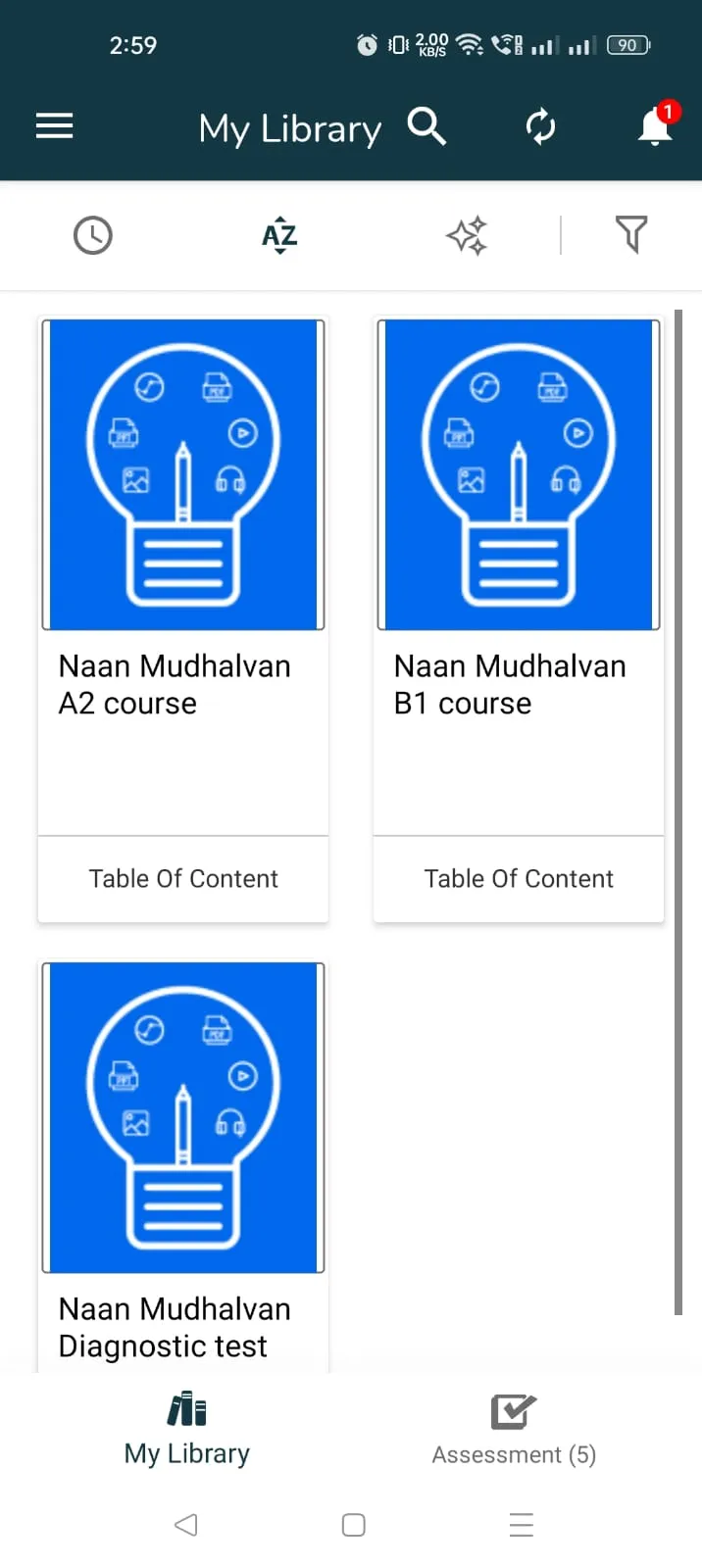The width and height of the screenshot is (702, 1568).
Task: Tap the sparkle stars icon
Action: (x=467, y=235)
